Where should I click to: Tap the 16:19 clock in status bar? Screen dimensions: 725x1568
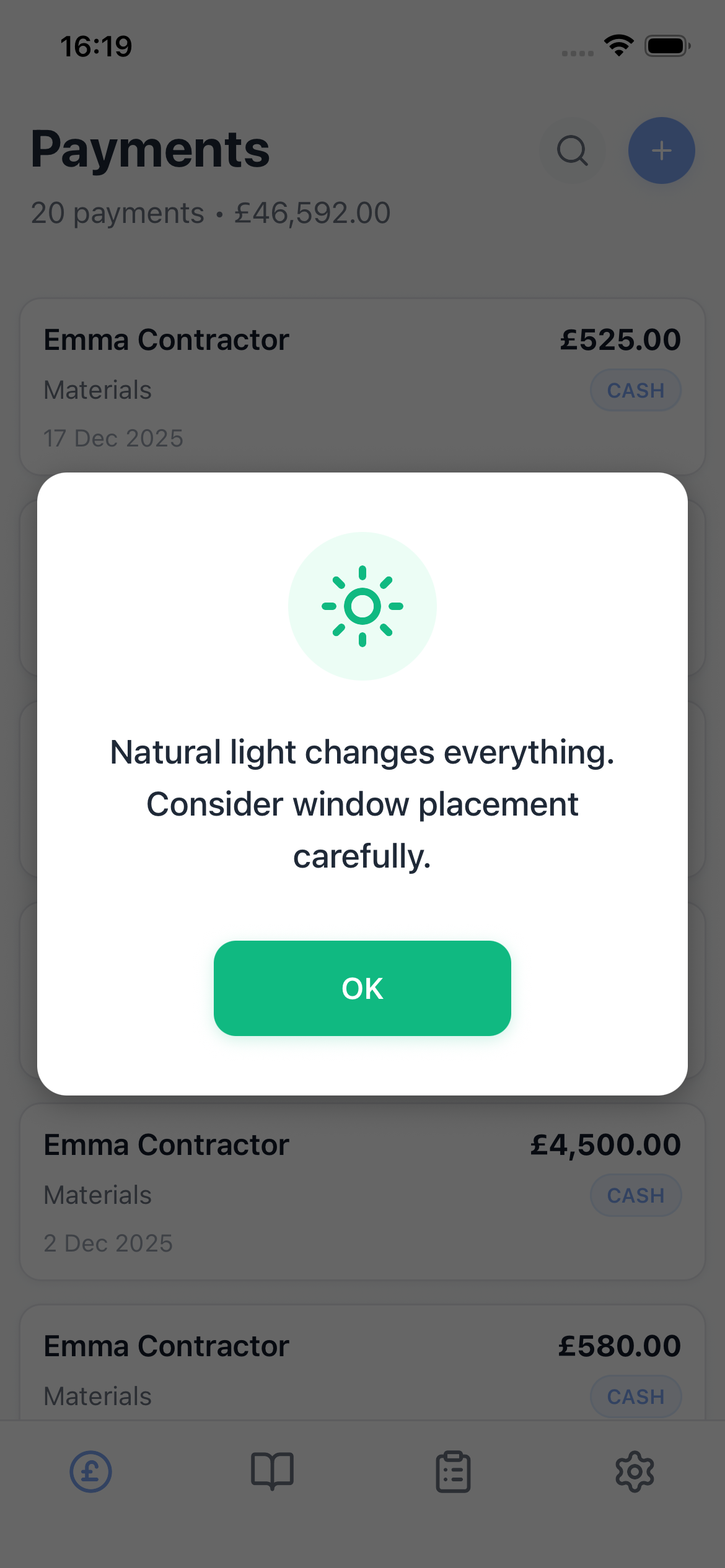(x=96, y=45)
